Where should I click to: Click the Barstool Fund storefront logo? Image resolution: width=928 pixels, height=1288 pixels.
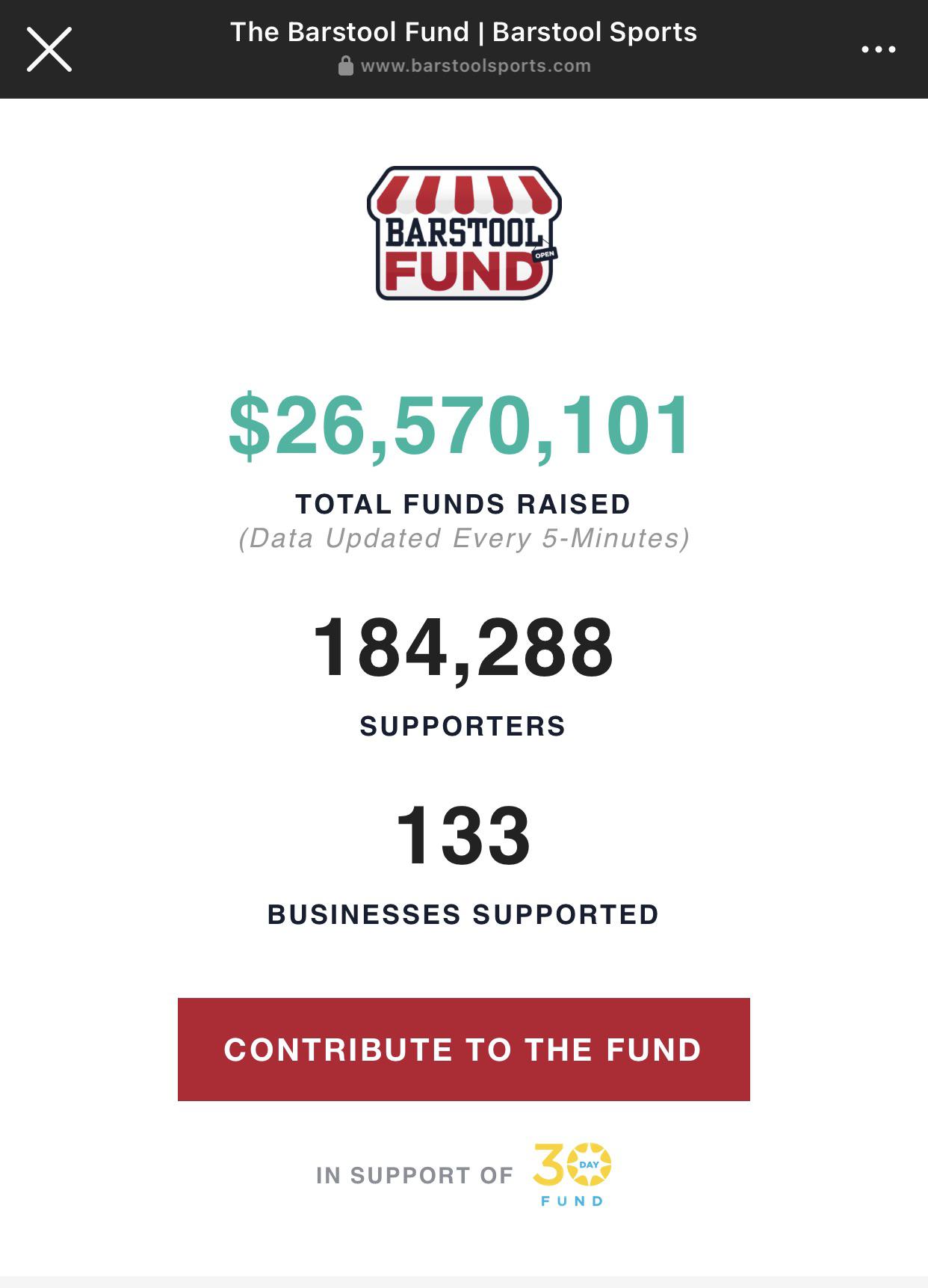point(464,233)
